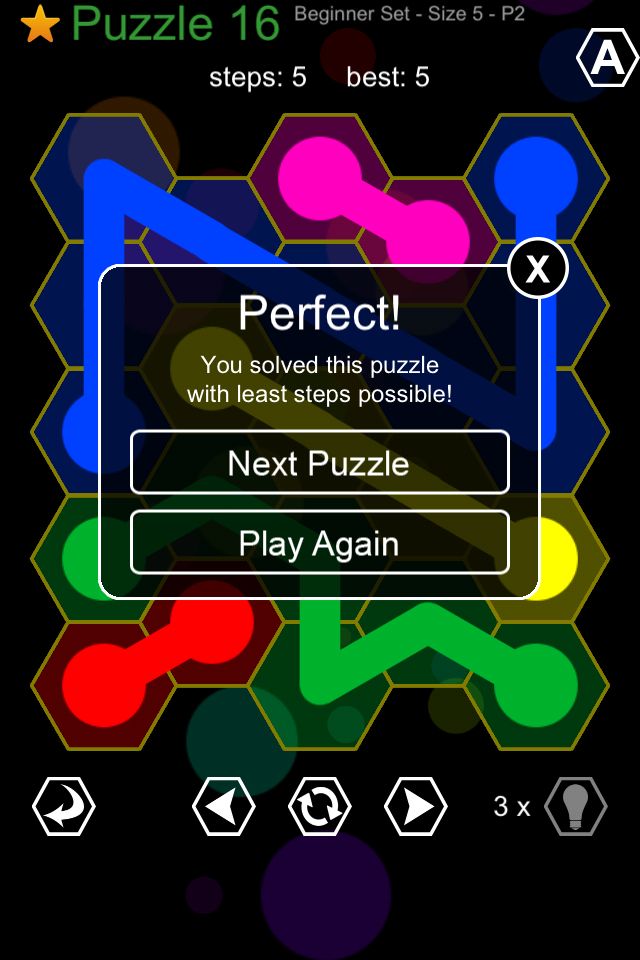The image size is (640, 960).
Task: Restart the puzzle with the refresh icon
Action: 319,806
